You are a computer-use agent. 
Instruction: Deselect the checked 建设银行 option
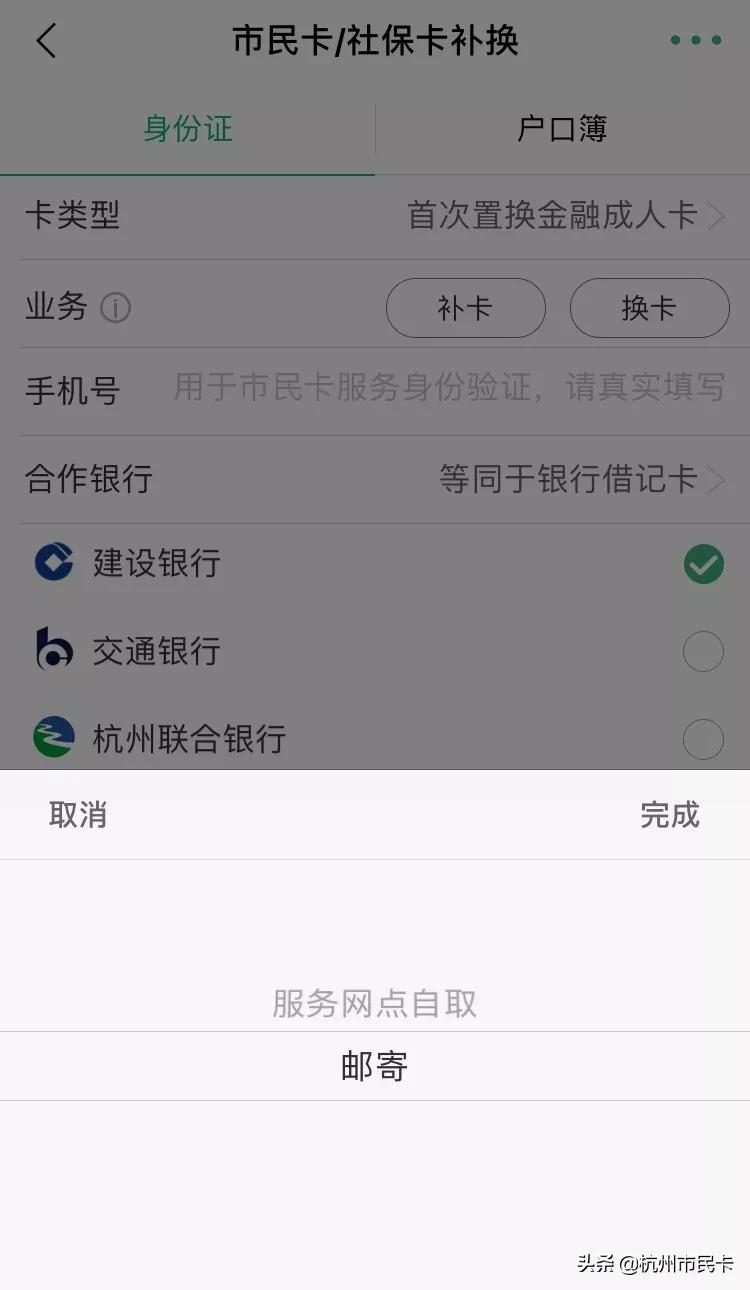703,564
